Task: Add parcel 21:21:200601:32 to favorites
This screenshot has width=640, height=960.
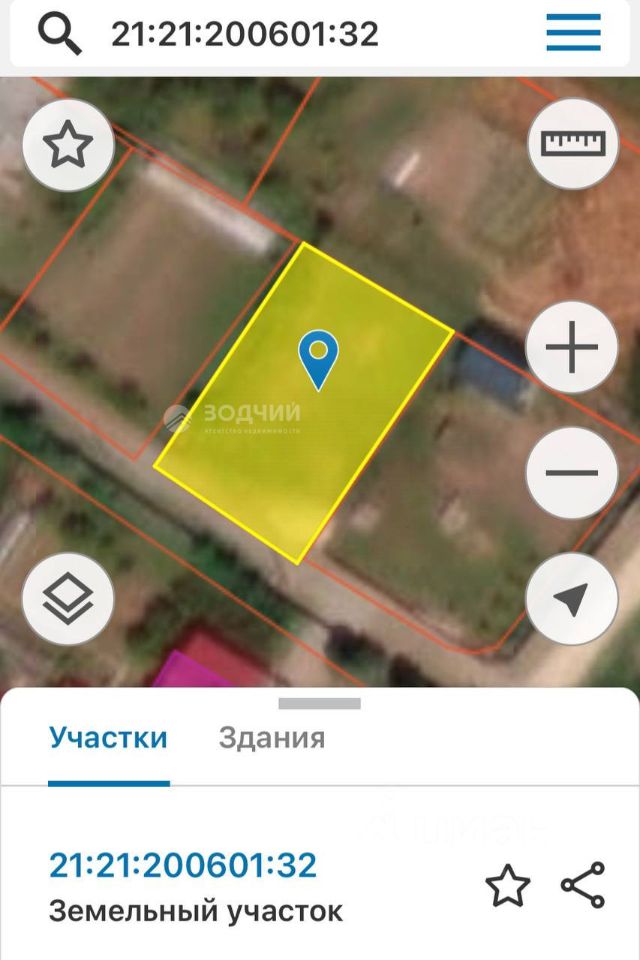Action: pos(507,885)
